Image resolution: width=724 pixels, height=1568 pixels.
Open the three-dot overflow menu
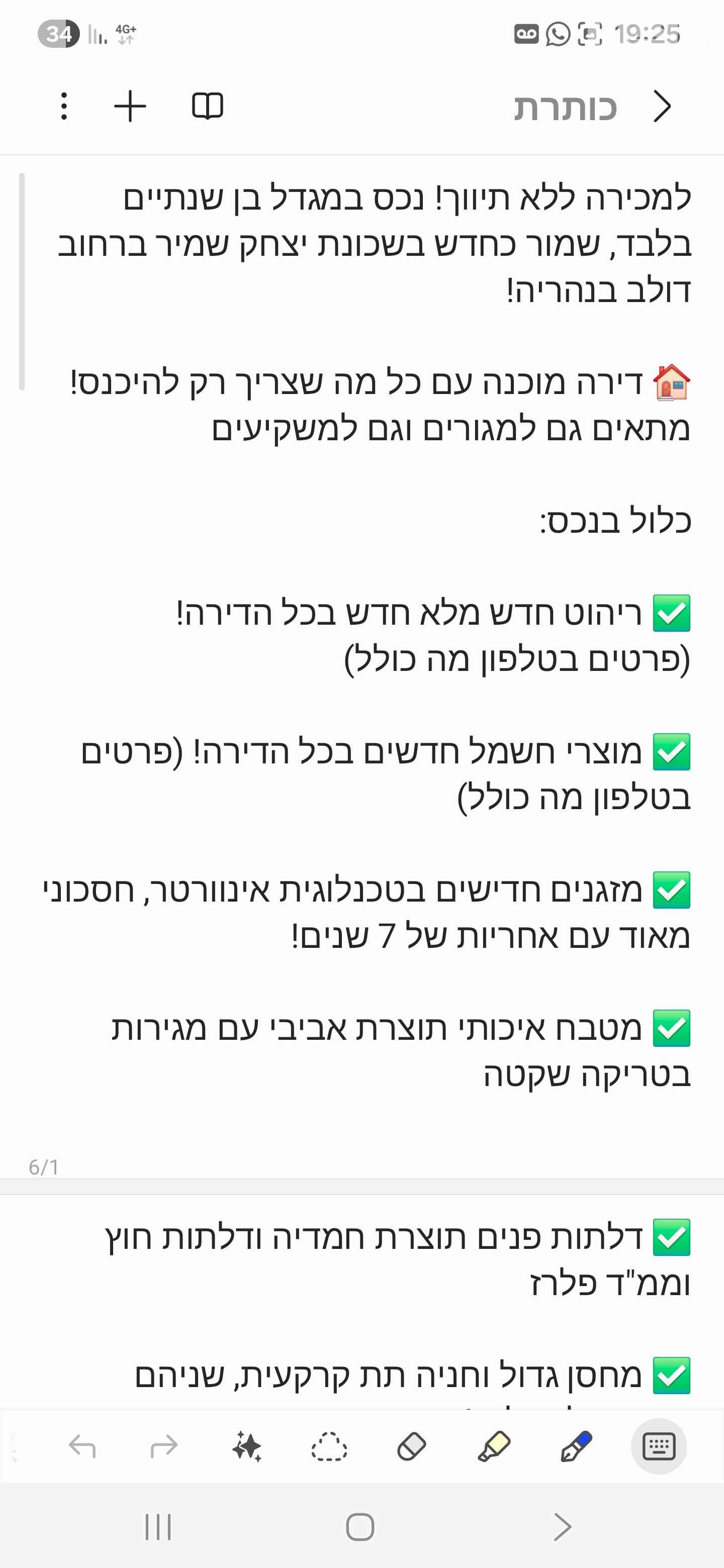[64, 107]
